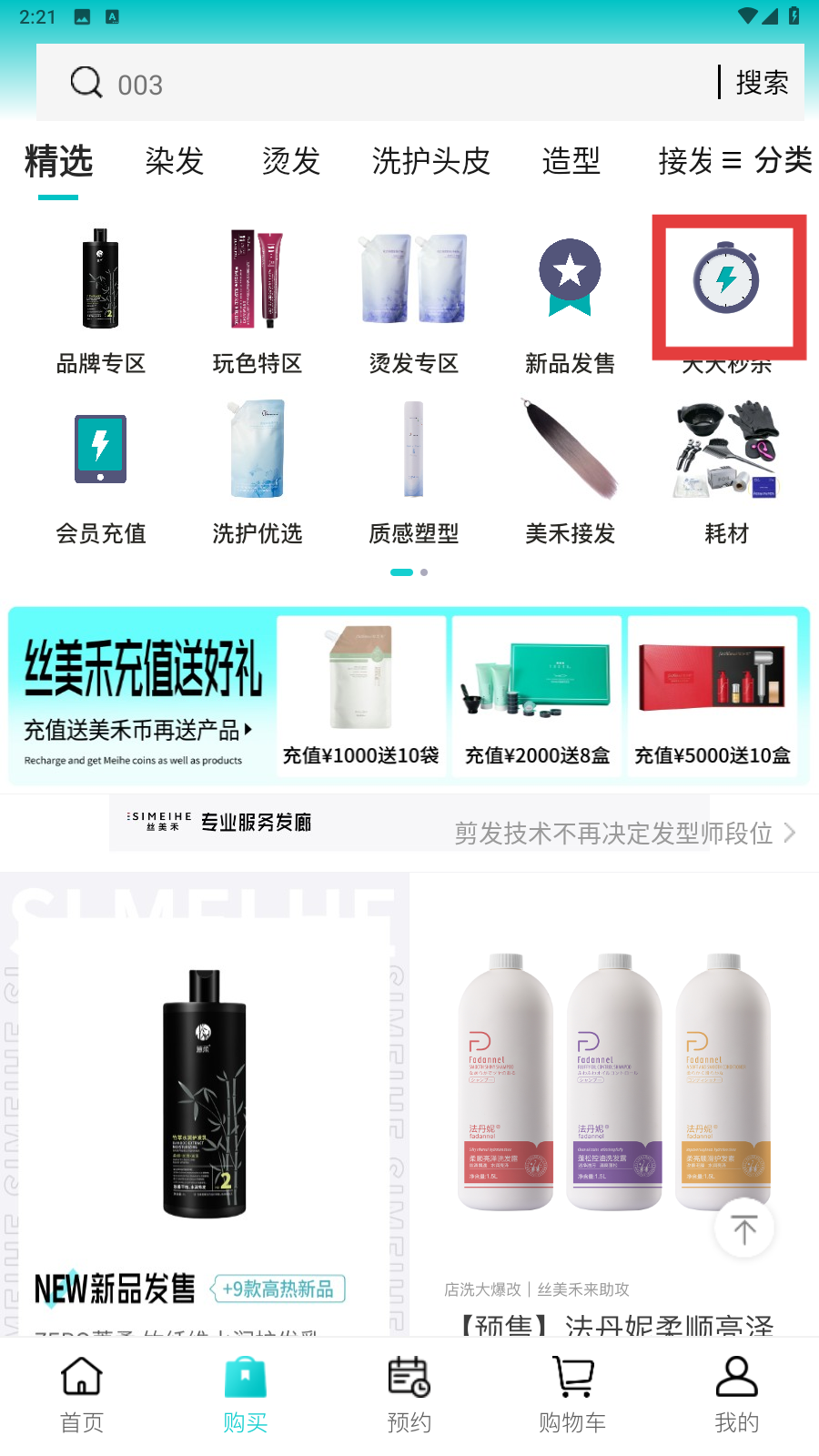Switch to the 我的 tab
819x1456 pixels.
pos(737,1396)
